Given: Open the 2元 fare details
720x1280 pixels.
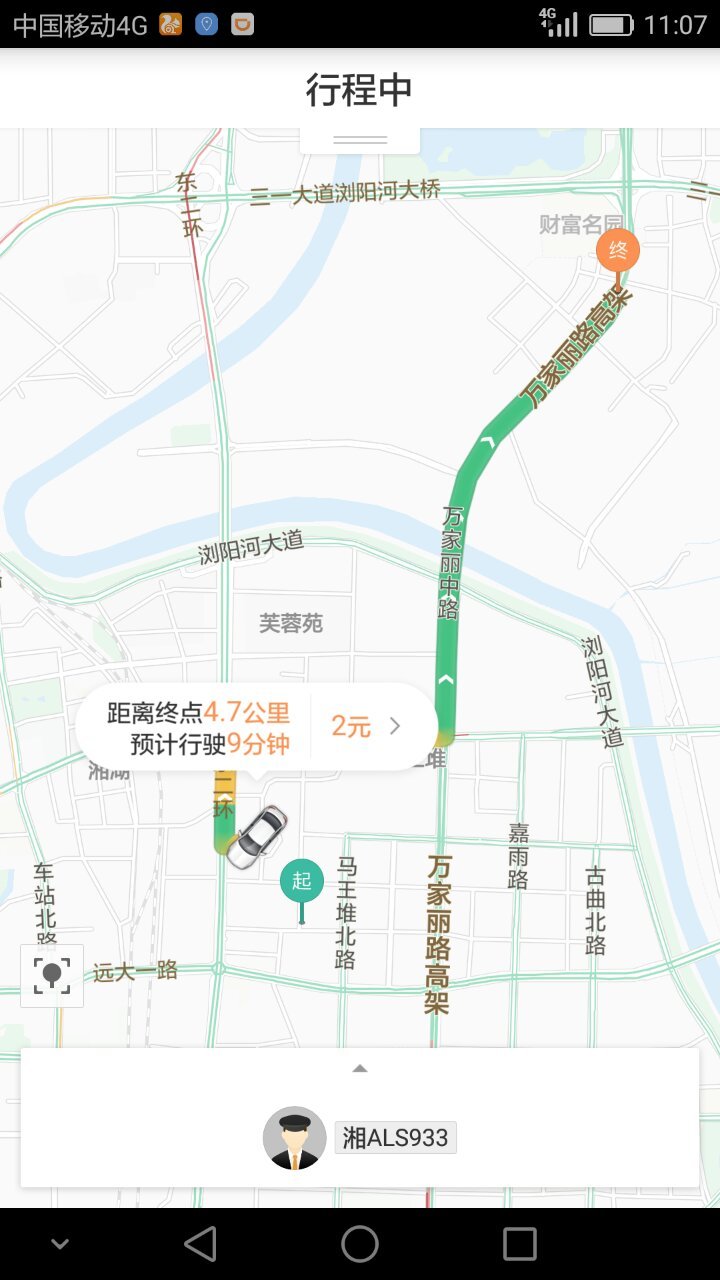Looking at the screenshot, I should (366, 727).
